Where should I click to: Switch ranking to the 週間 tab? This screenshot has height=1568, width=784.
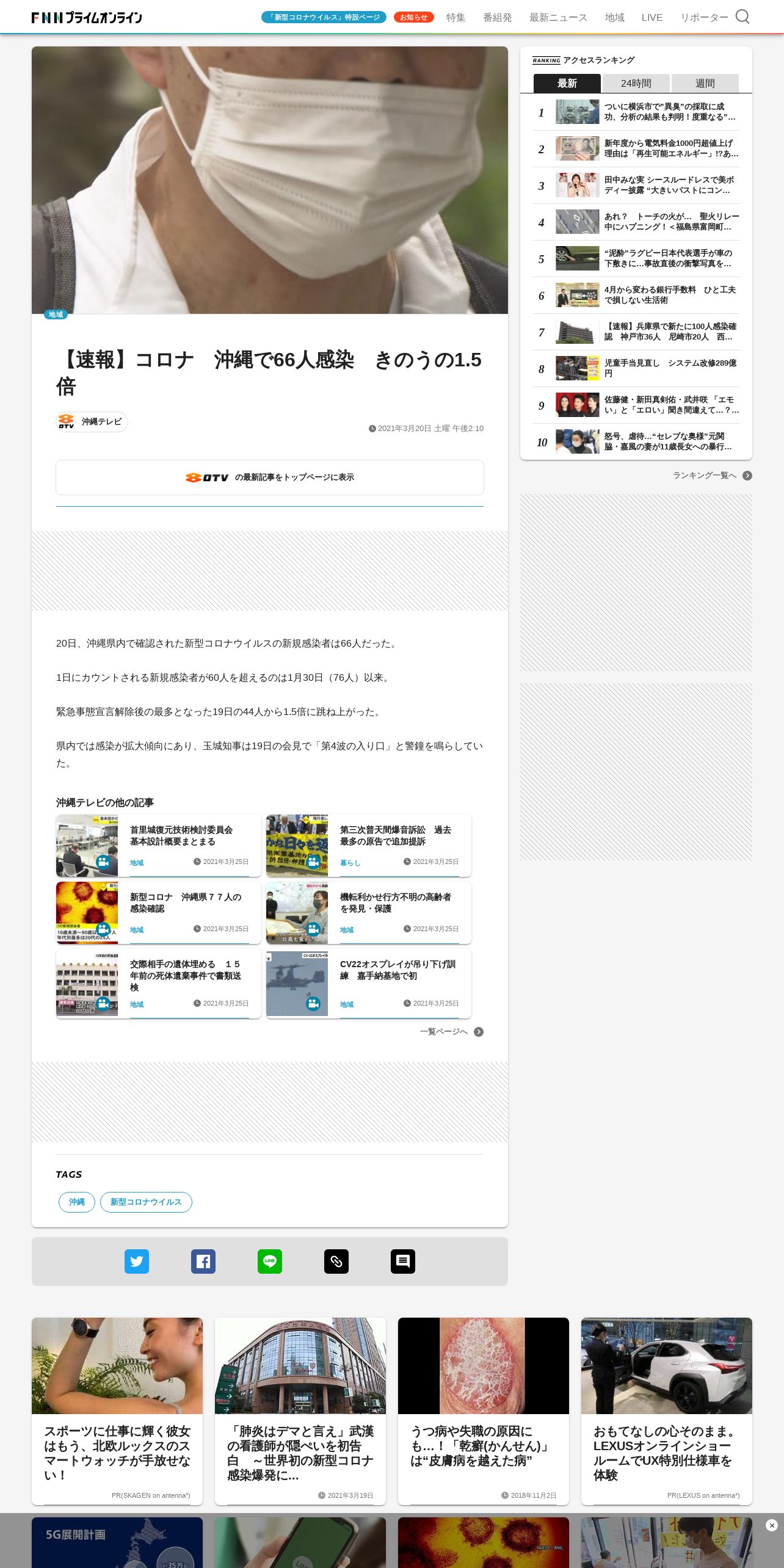tap(705, 83)
